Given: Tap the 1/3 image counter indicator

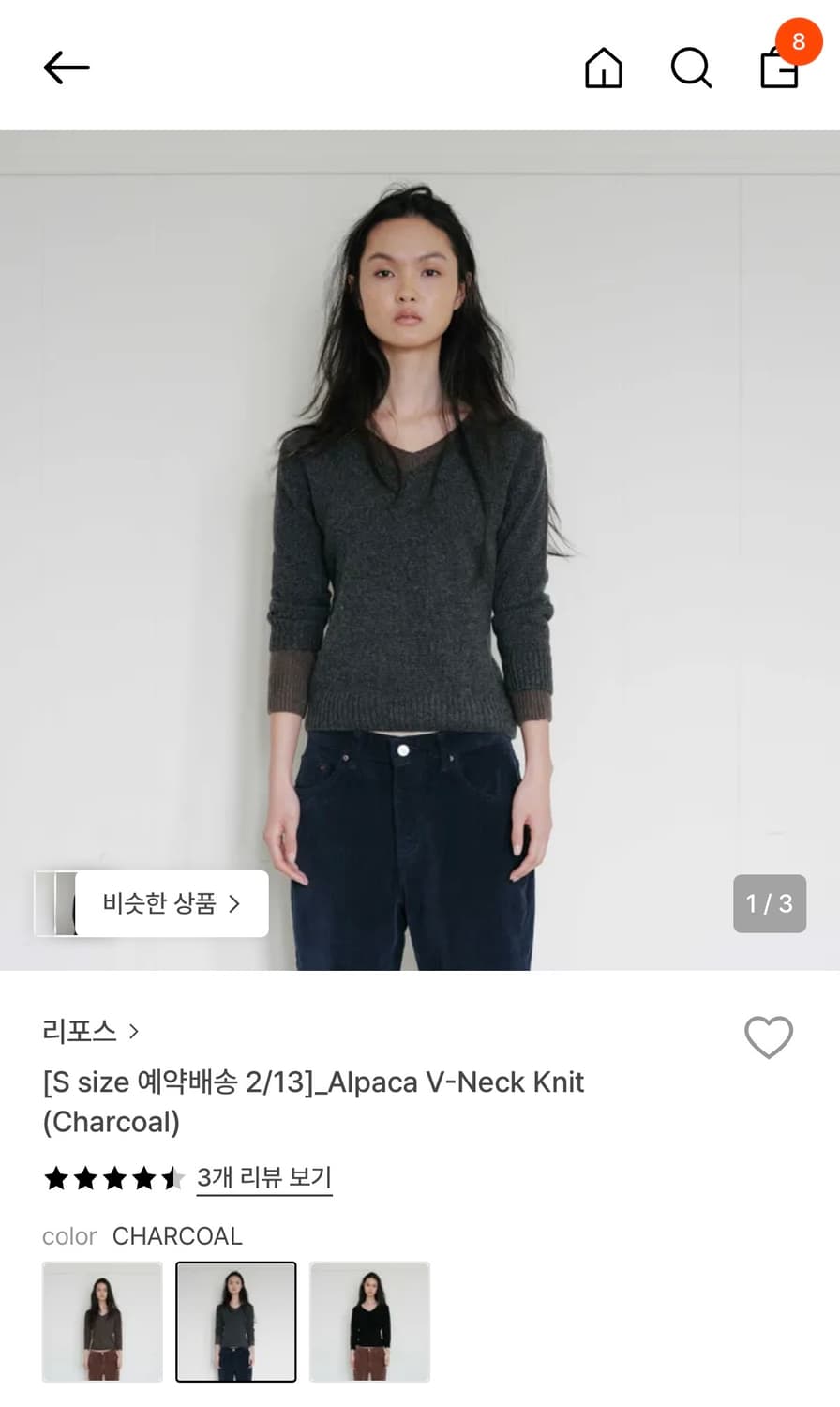Looking at the screenshot, I should tap(770, 903).
